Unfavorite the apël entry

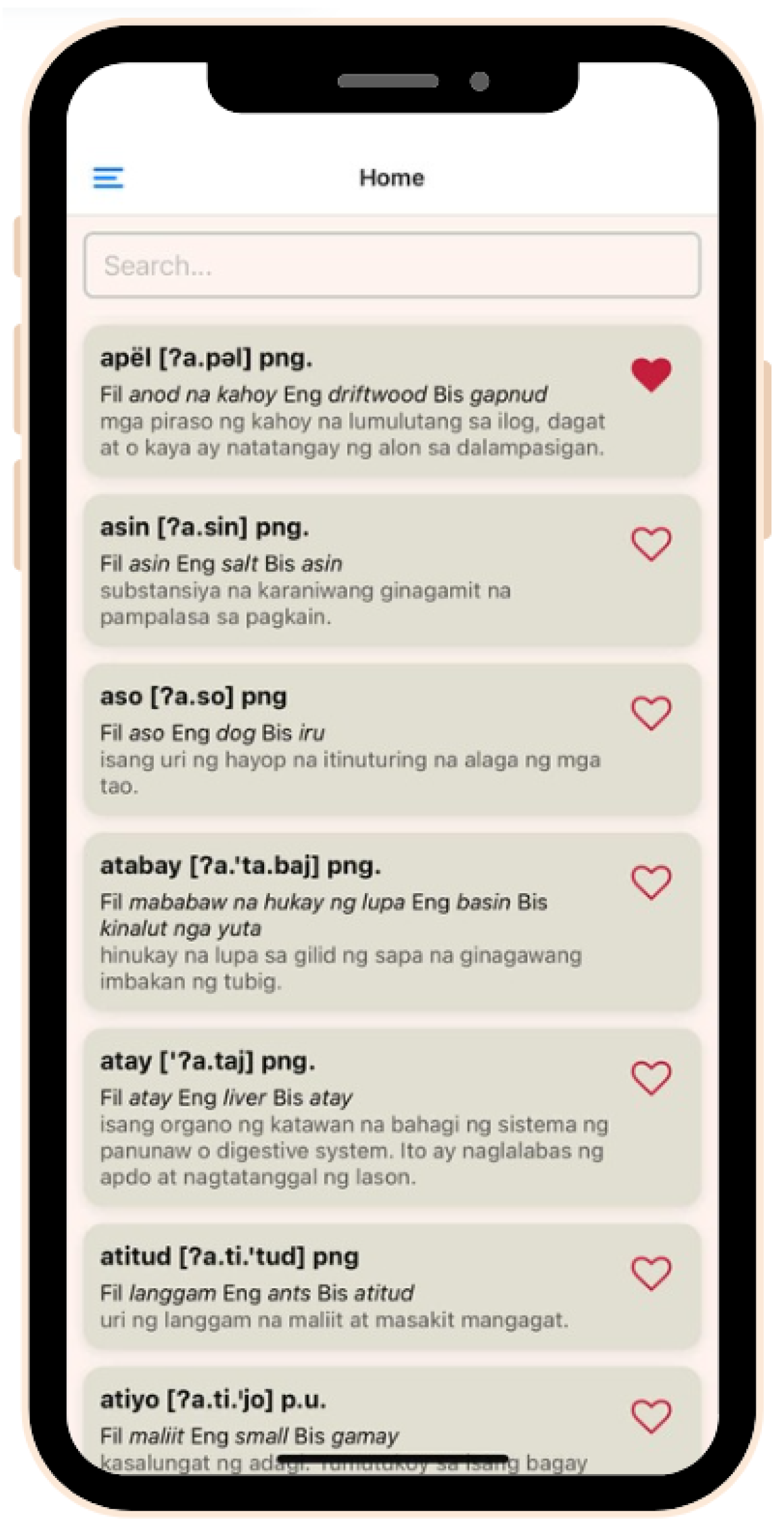point(651,374)
